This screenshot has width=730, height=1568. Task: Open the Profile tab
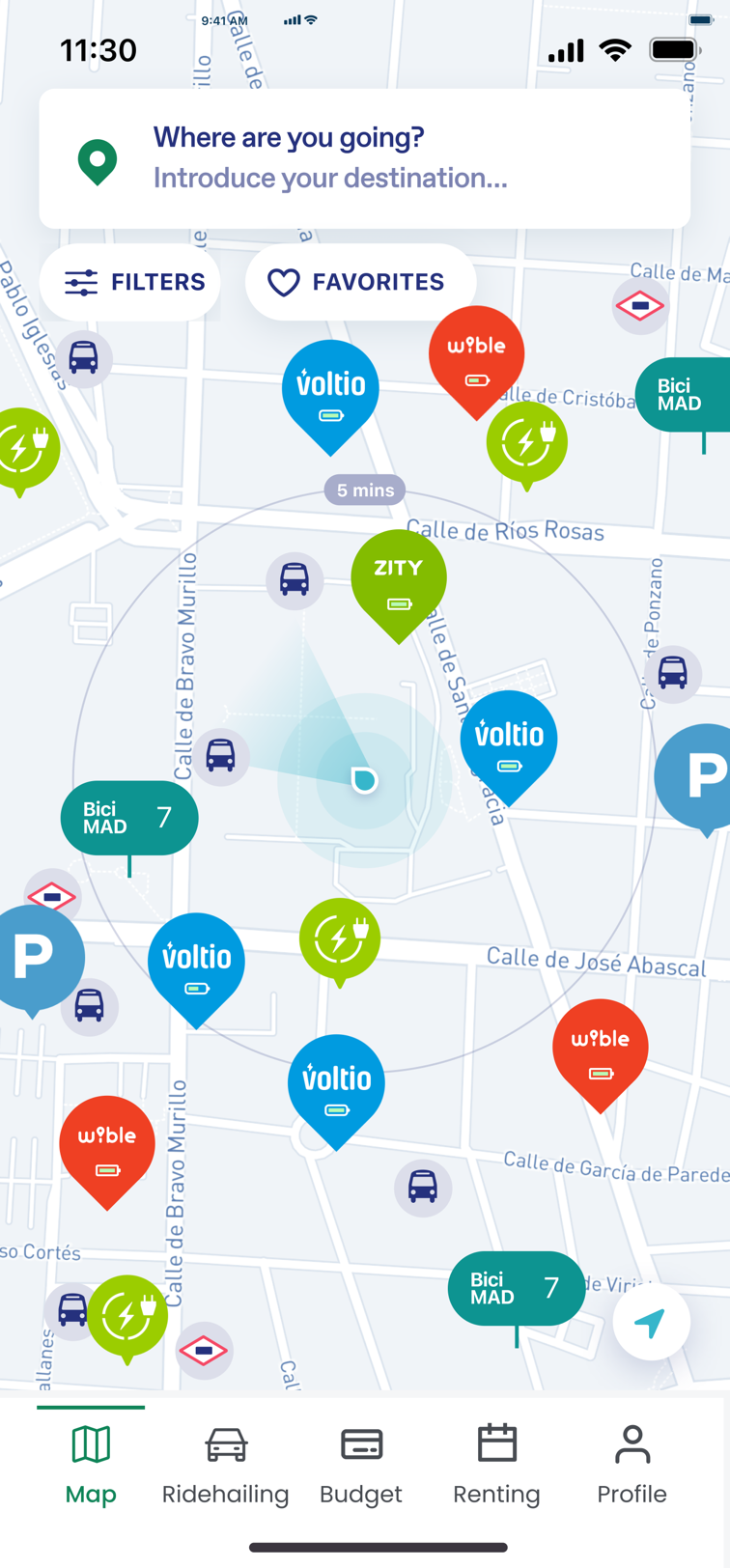[x=632, y=1465]
